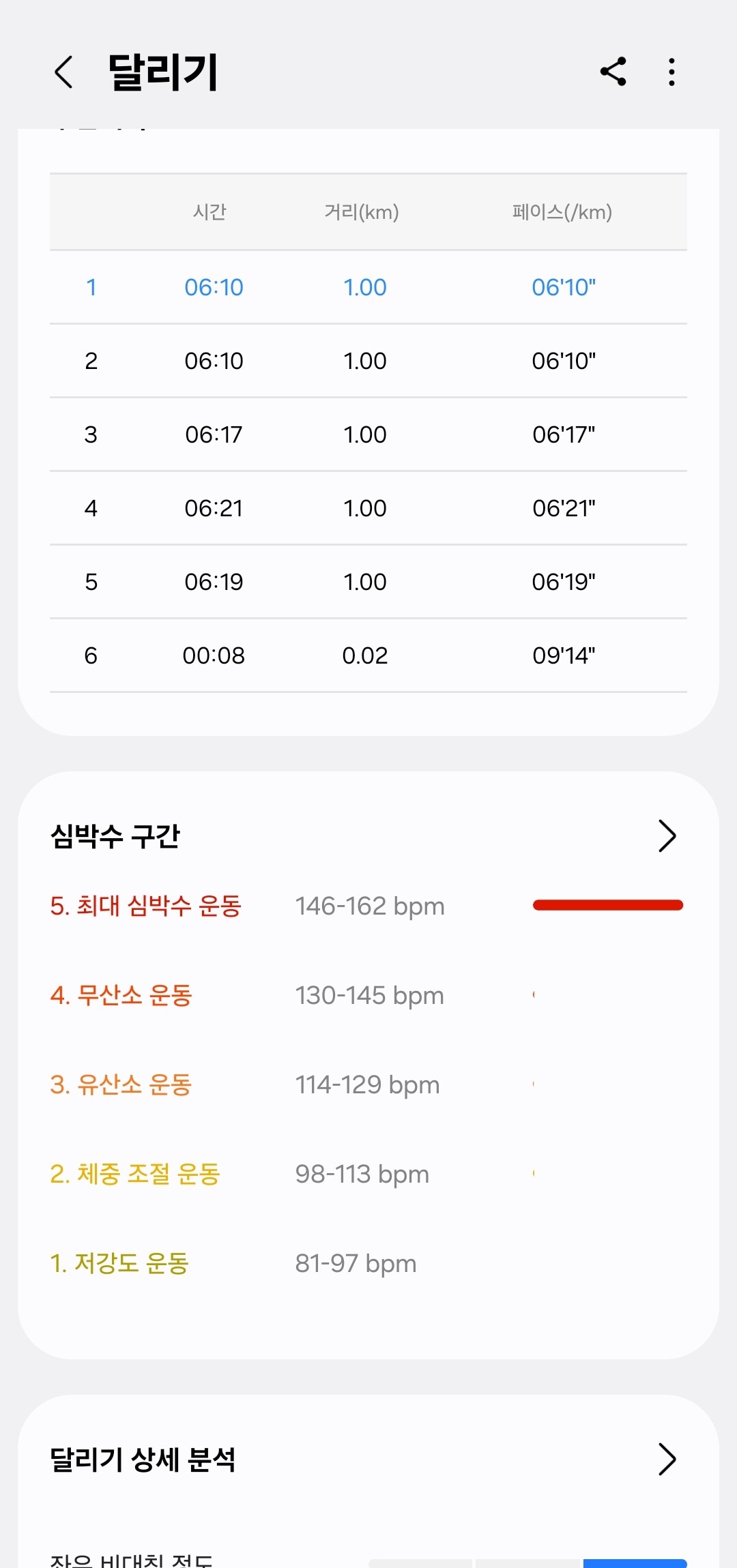Open 달리기 상세 분석
Image resolution: width=737 pixels, height=1568 pixels.
(666, 1460)
